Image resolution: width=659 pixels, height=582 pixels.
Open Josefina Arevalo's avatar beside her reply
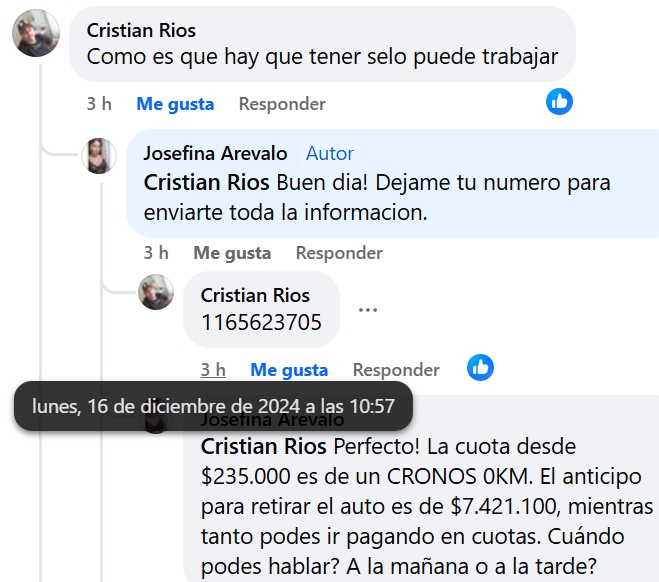click(x=100, y=155)
